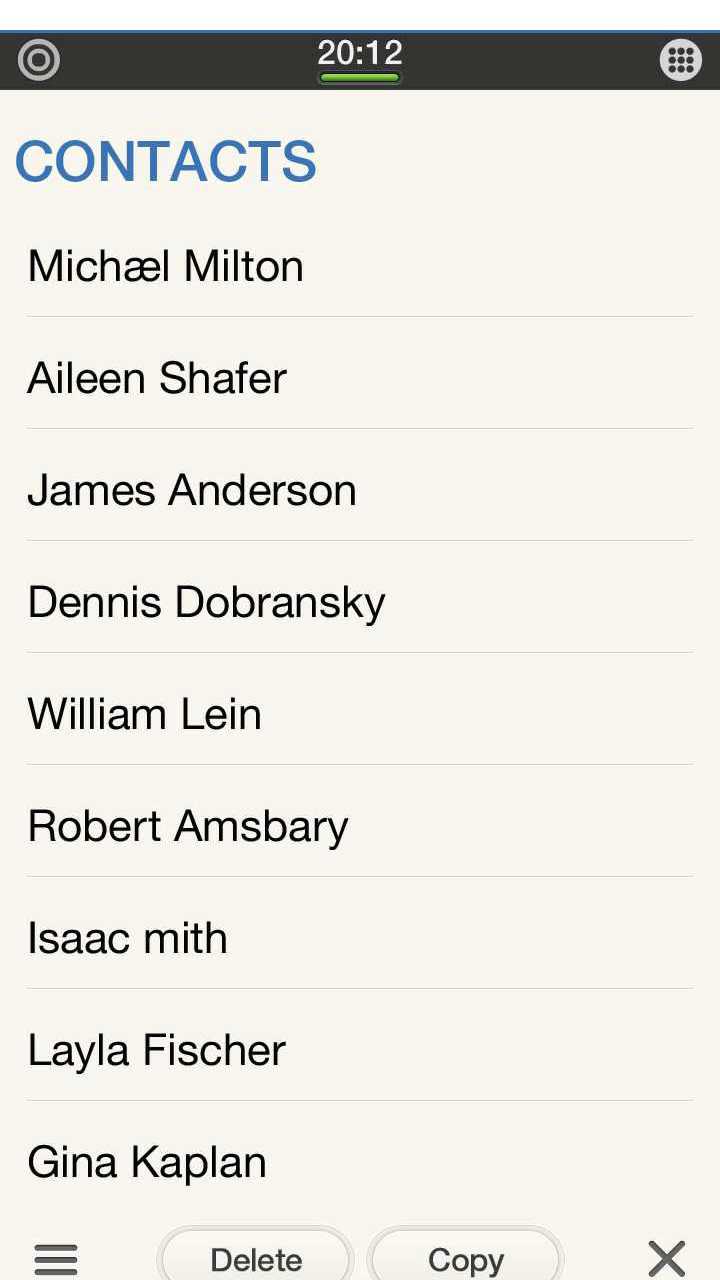Tap the Copy button

[465, 1258]
